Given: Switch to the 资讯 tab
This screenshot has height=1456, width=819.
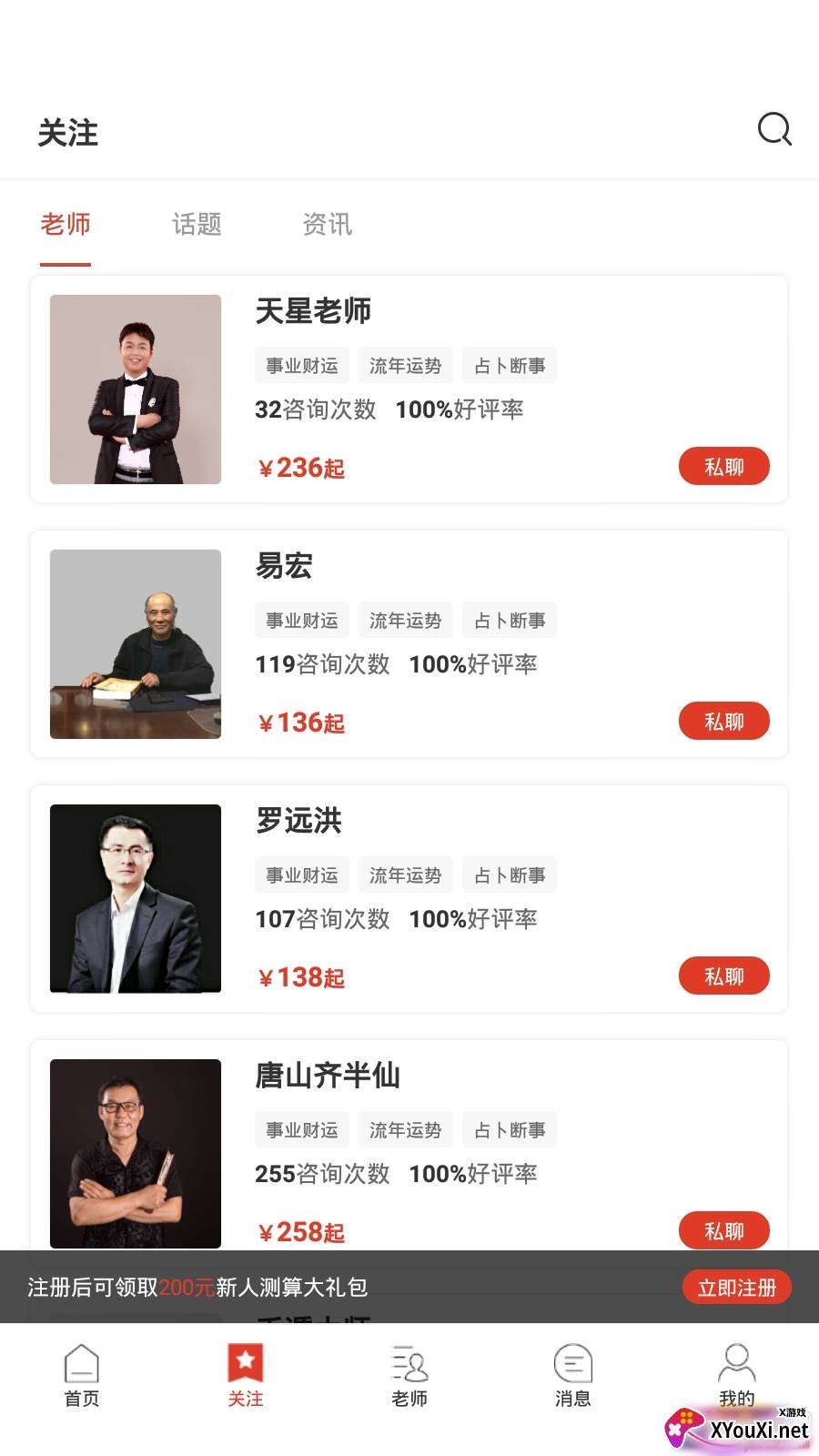Looking at the screenshot, I should point(327,225).
